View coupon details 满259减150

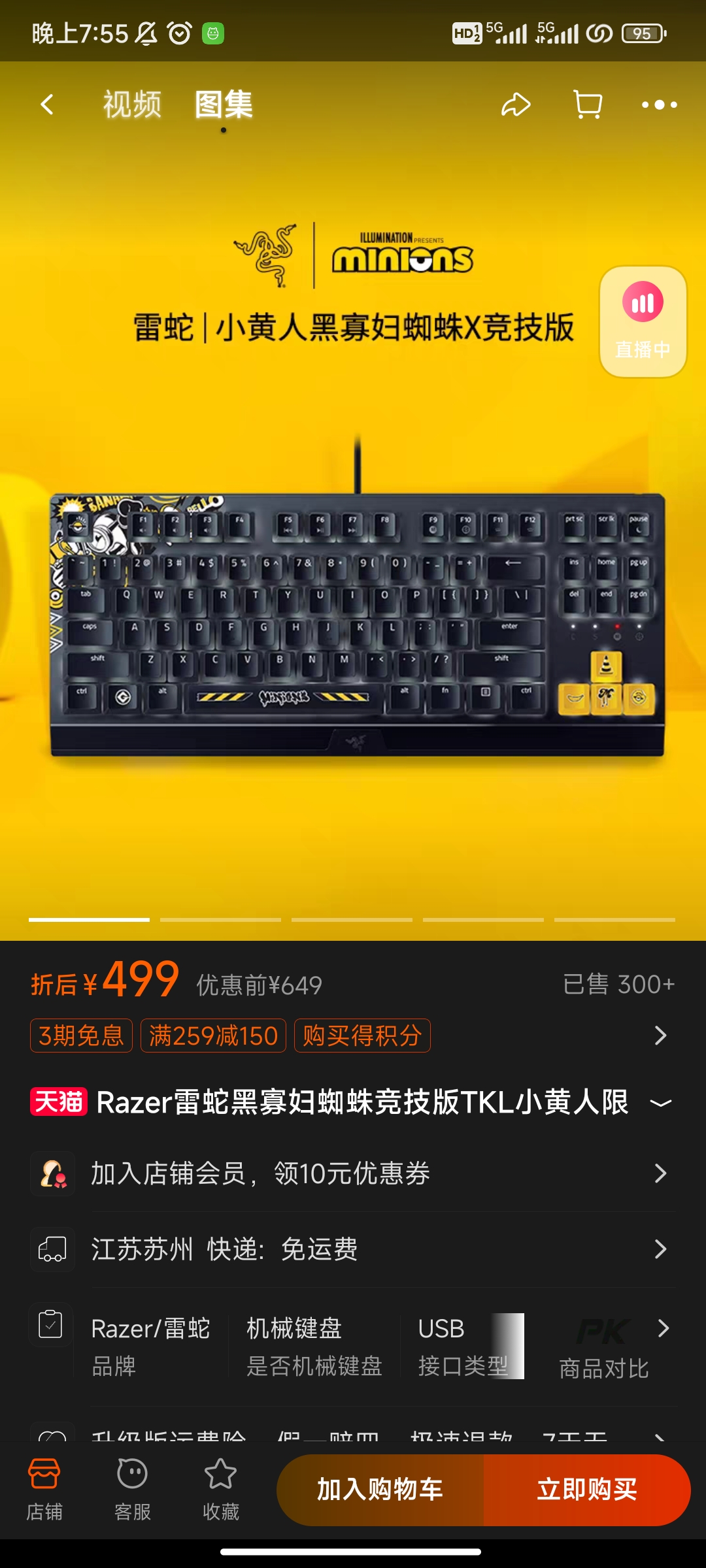(x=213, y=1036)
